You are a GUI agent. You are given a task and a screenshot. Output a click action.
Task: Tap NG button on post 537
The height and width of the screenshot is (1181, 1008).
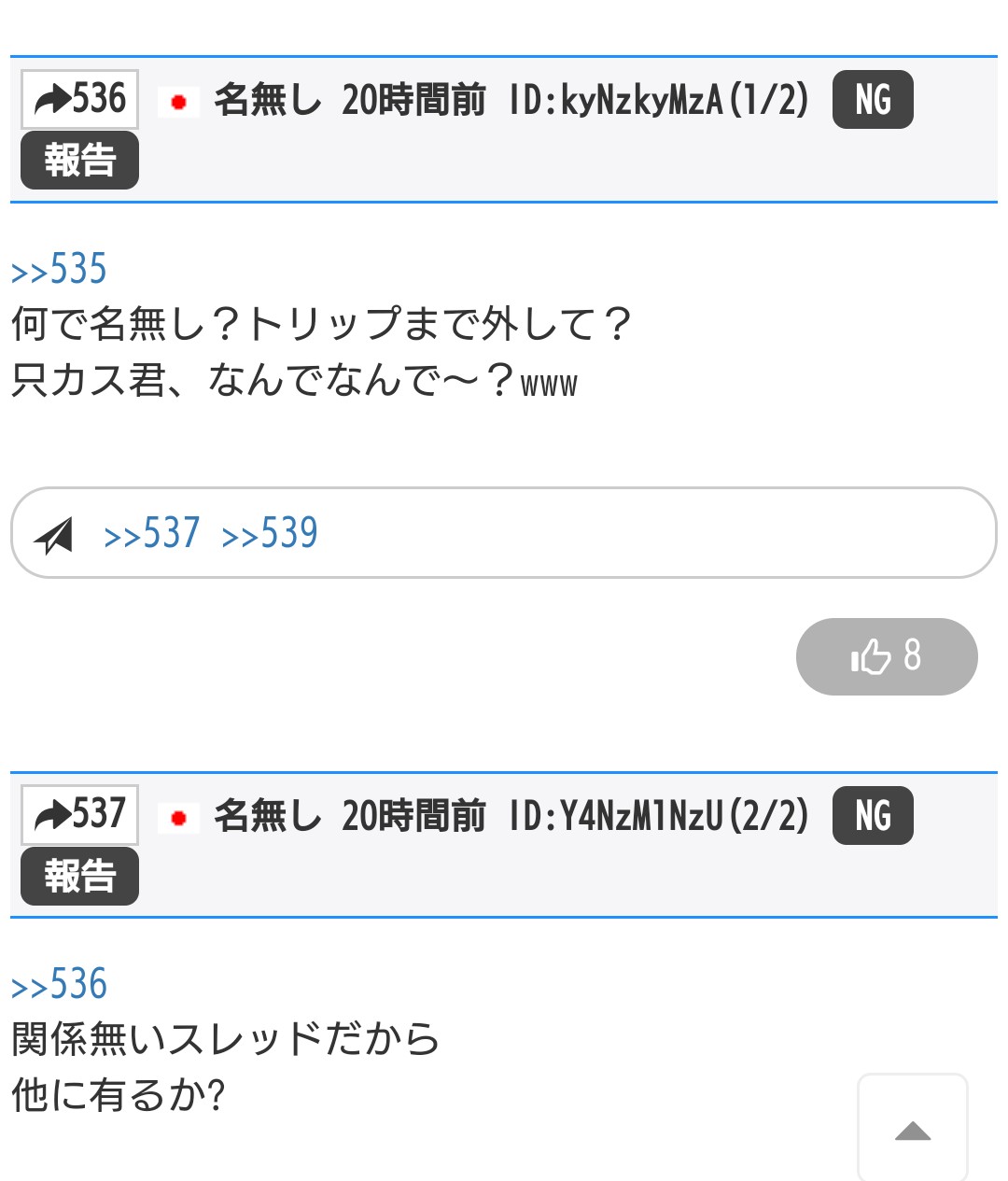(872, 815)
